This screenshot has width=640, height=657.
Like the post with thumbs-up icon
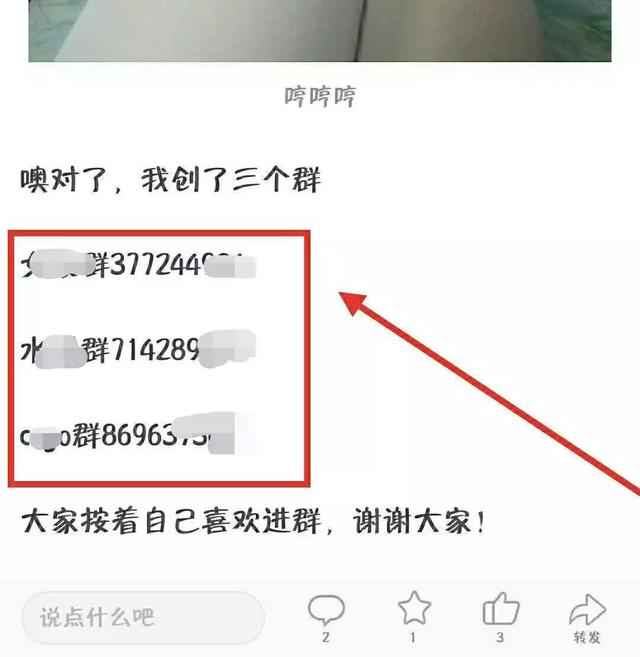click(x=500, y=609)
